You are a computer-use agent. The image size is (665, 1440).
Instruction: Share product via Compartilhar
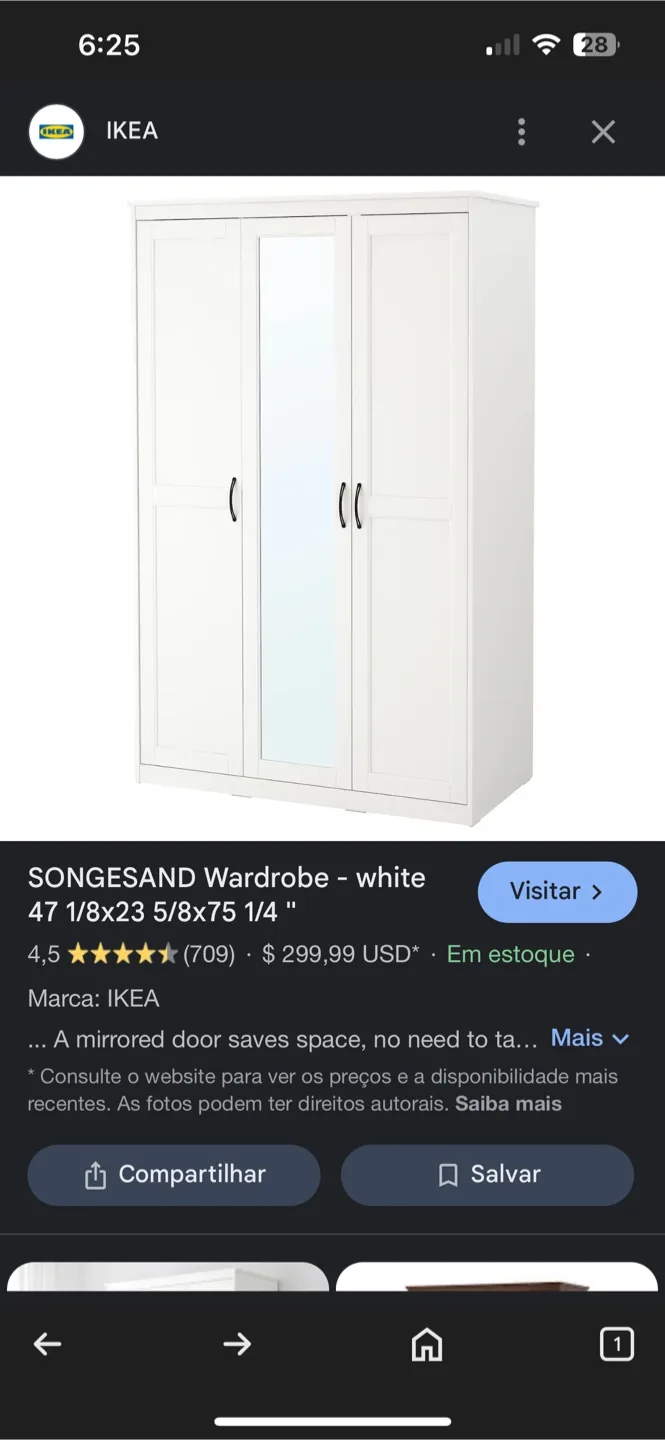(x=174, y=1175)
